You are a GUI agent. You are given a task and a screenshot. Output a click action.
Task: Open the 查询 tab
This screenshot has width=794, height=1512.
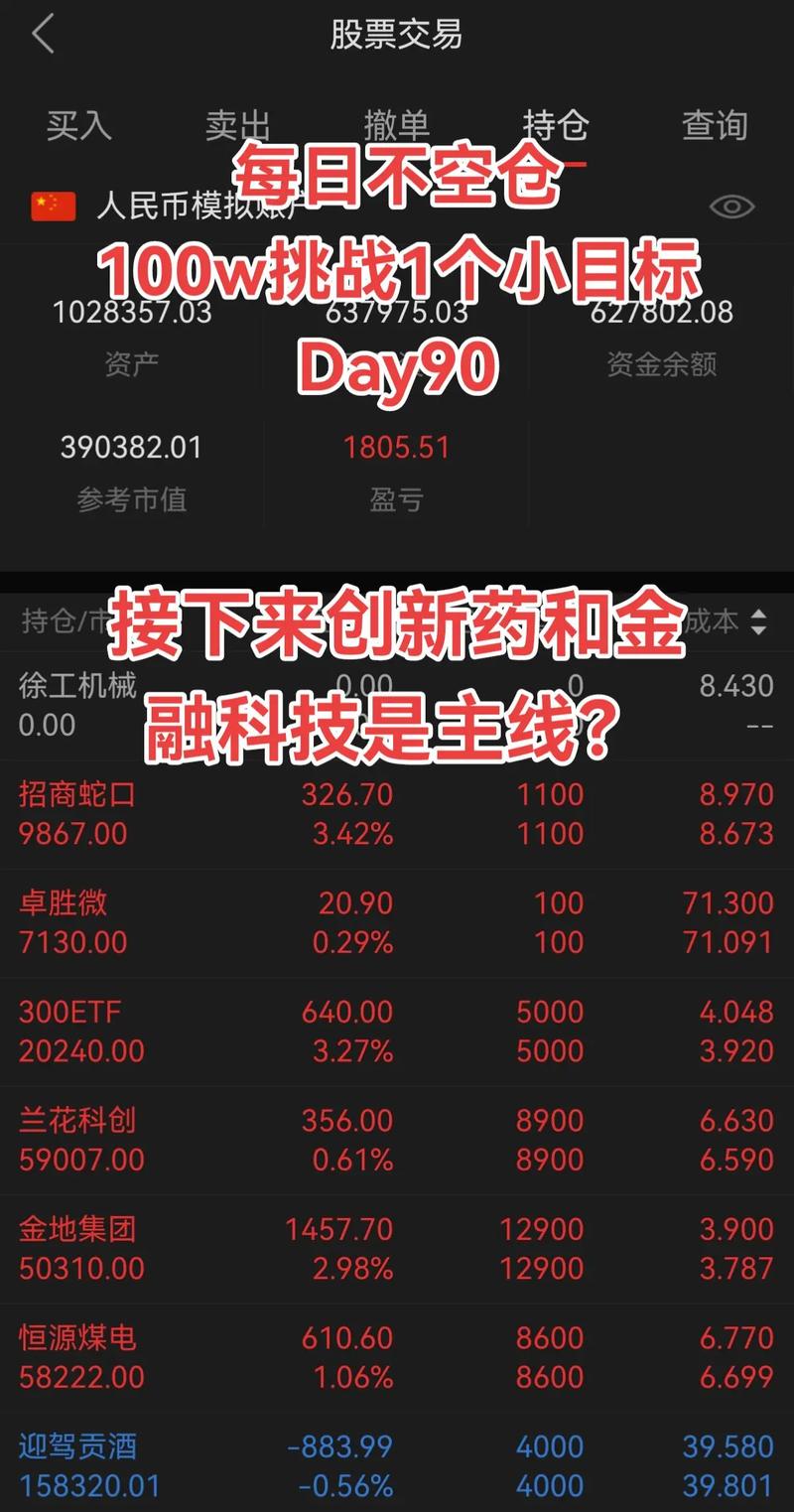coord(715,125)
